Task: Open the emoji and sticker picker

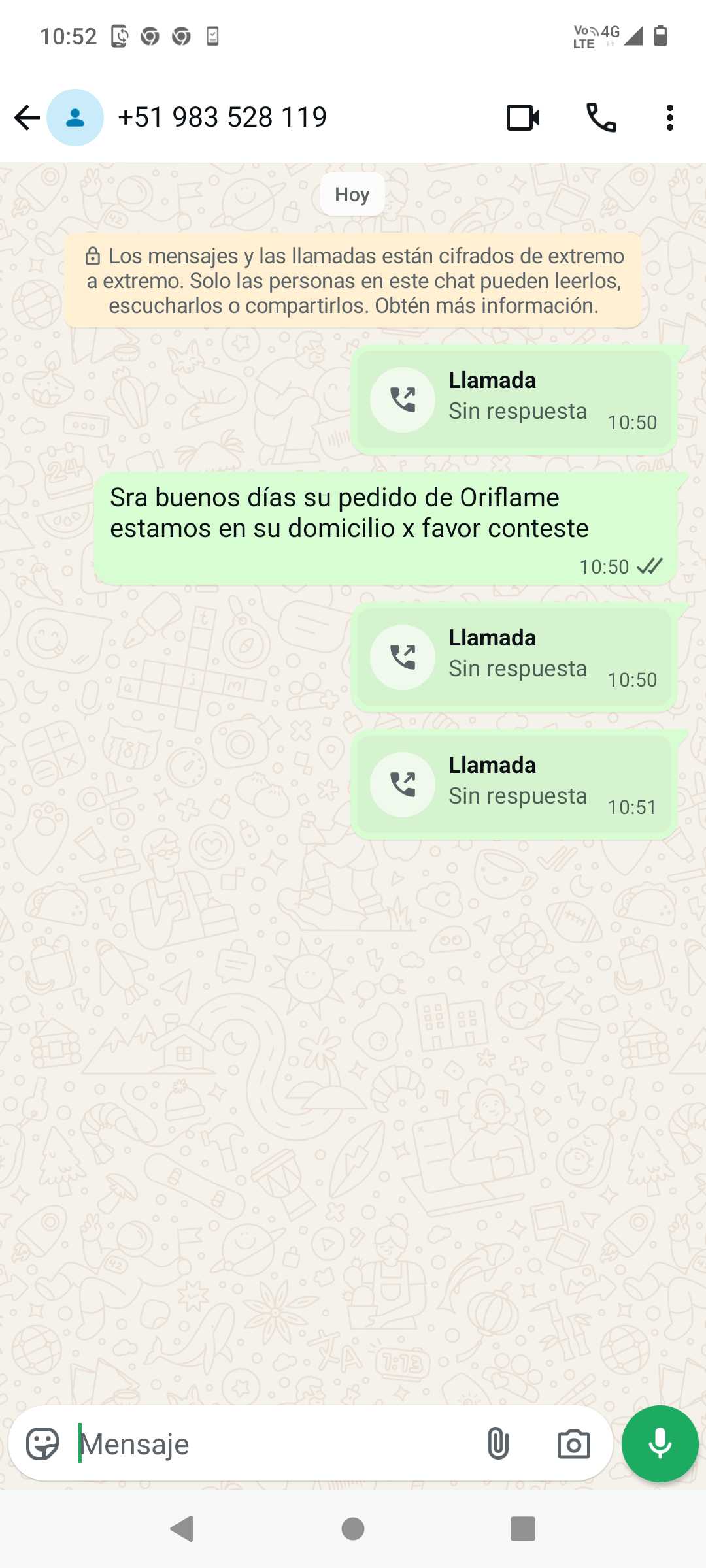Action: coord(42,1444)
